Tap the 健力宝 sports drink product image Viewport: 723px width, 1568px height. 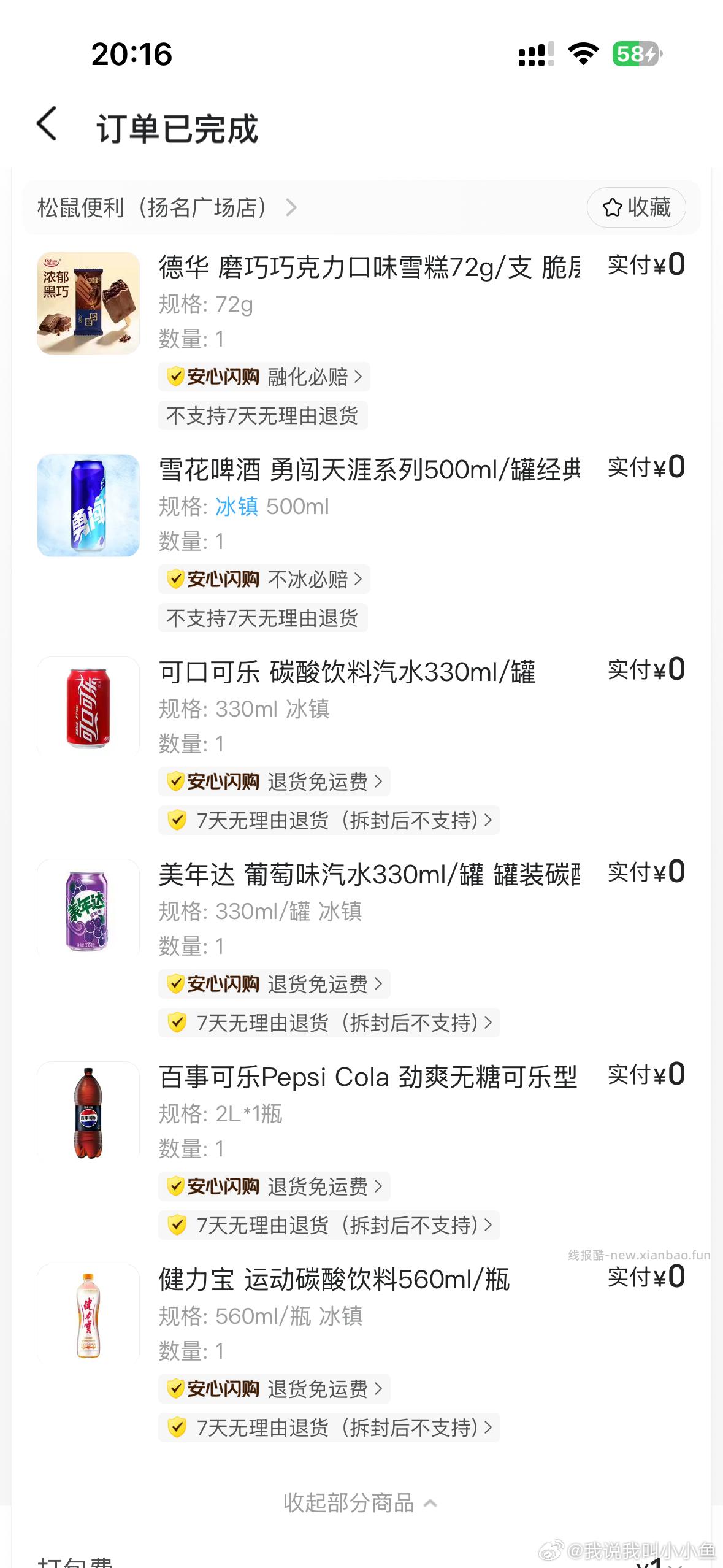tap(88, 1318)
